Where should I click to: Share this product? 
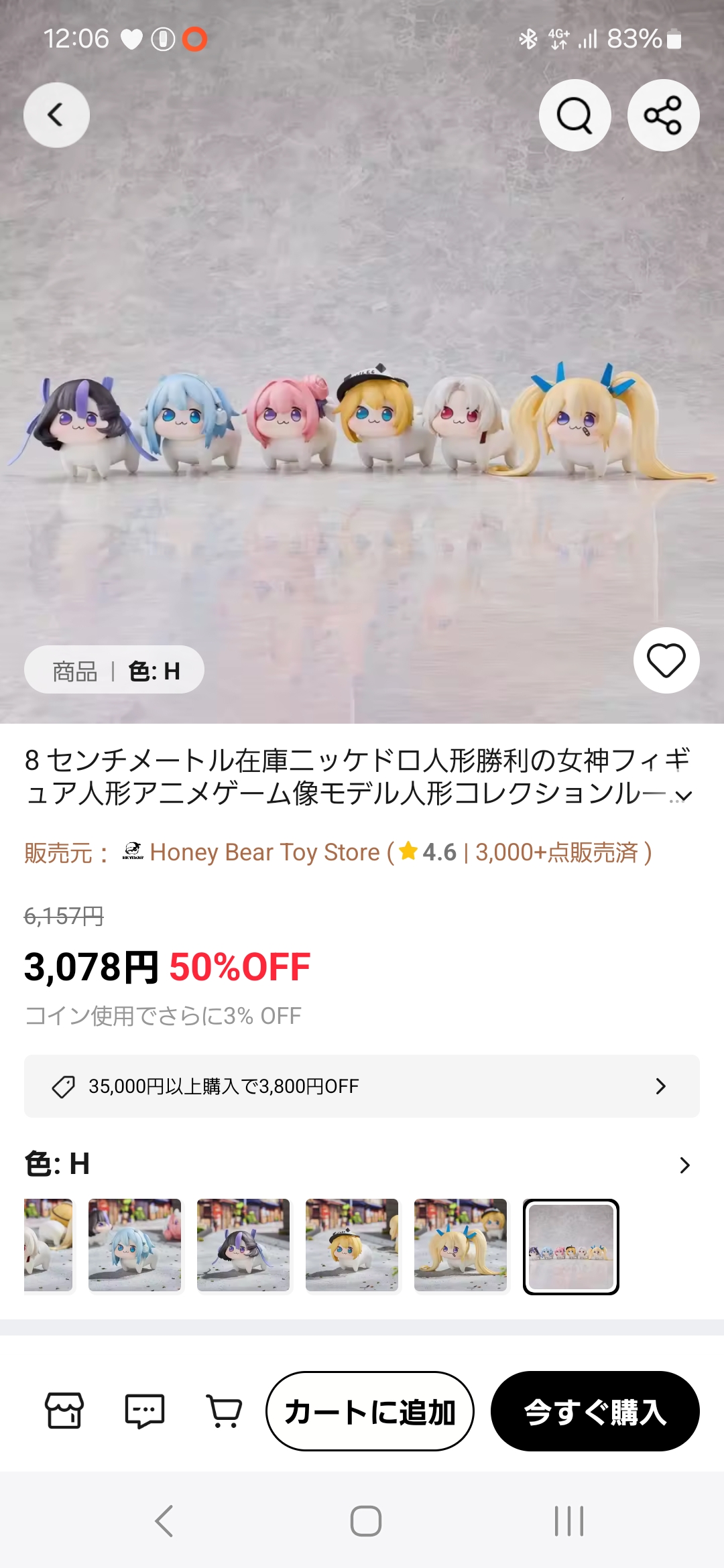coord(663,115)
